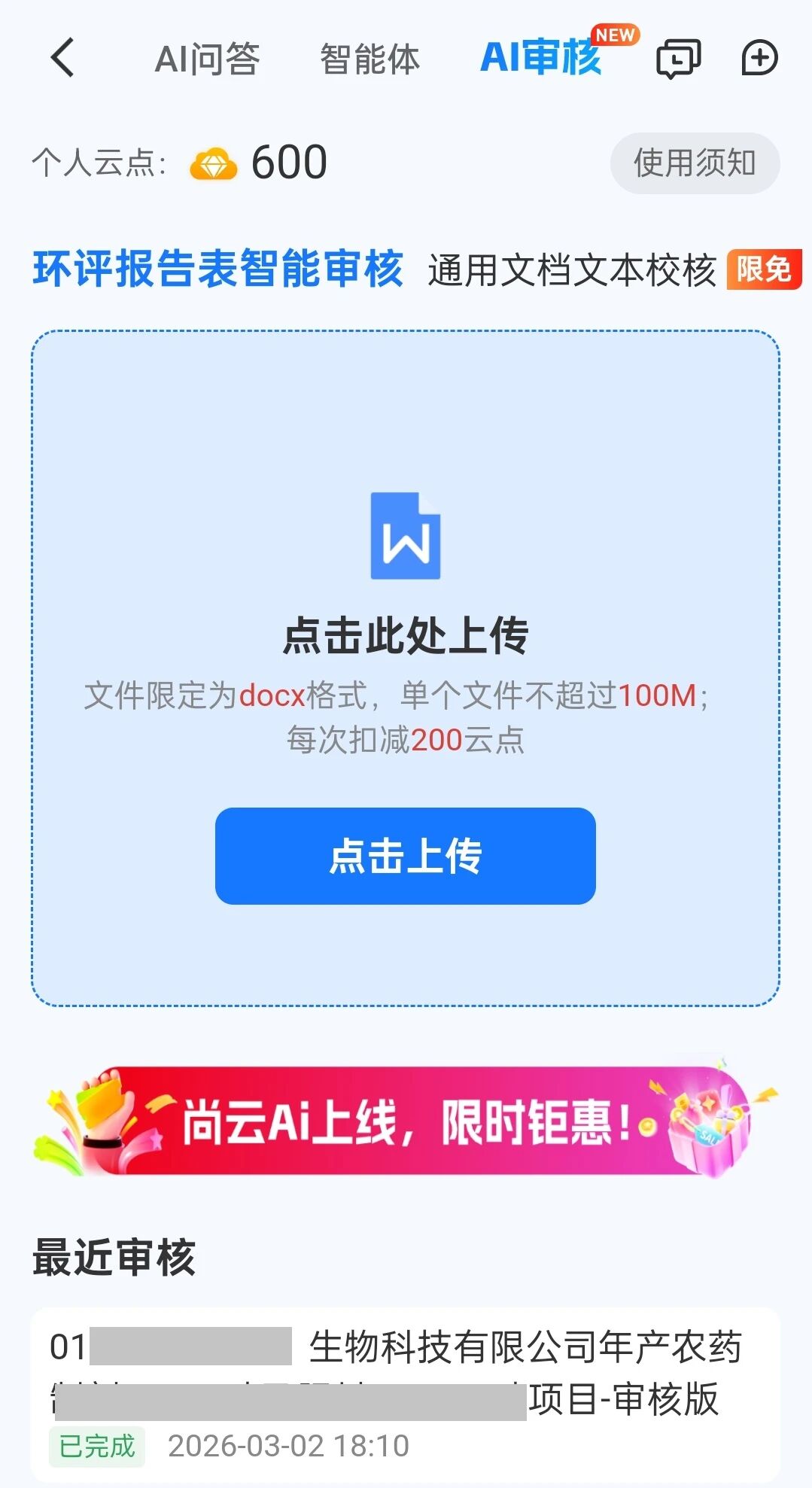
Task: Switch to the 智能体 tab
Action: point(370,59)
